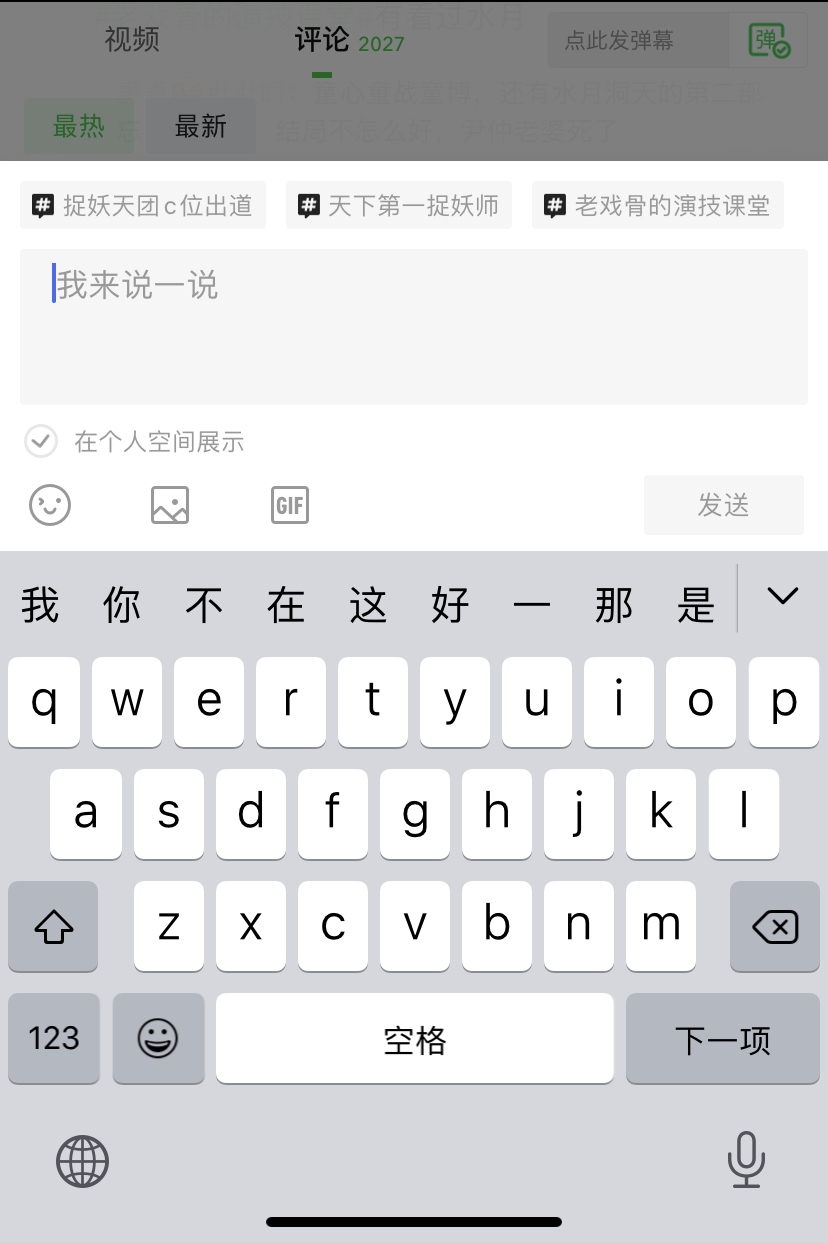Select the 最热 sort option
This screenshot has height=1243, width=828.
coord(79,126)
